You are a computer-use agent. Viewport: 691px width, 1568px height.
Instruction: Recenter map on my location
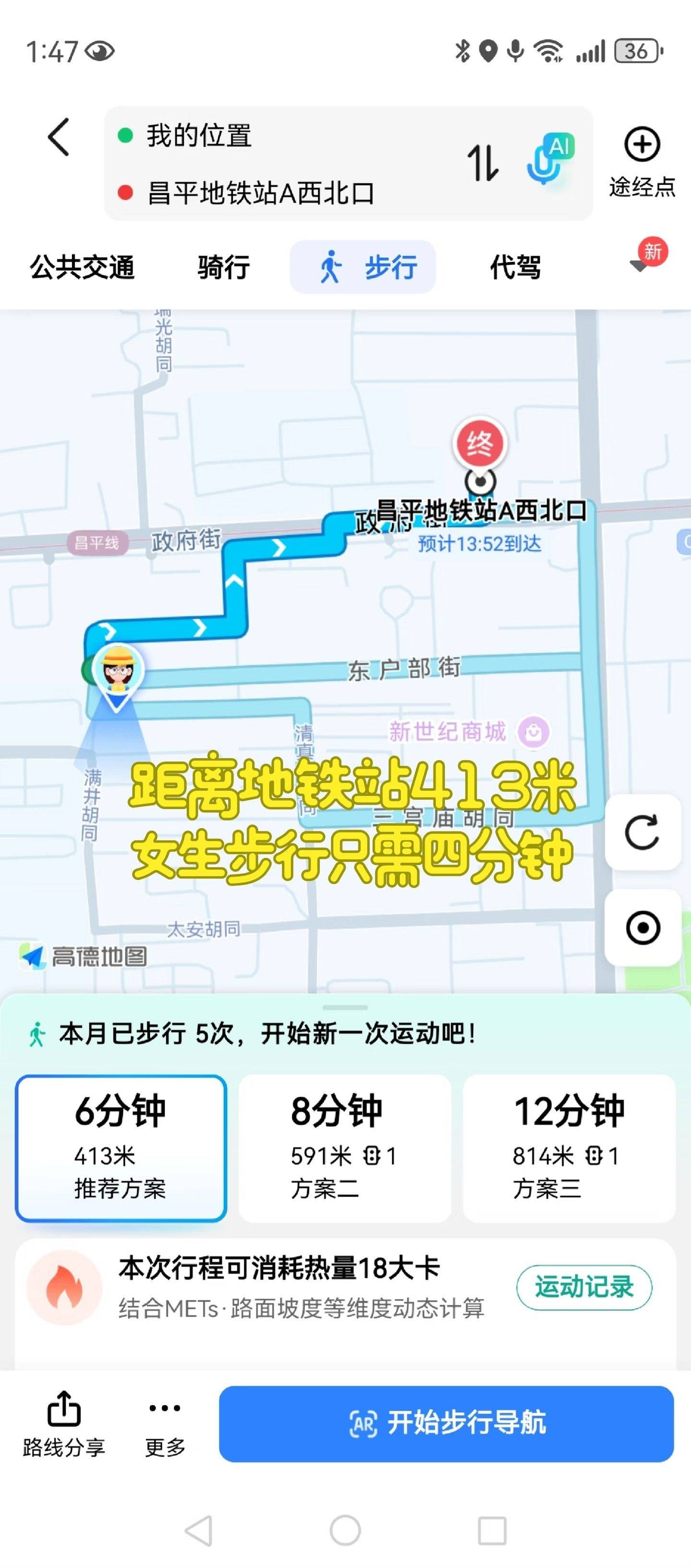pos(643,928)
